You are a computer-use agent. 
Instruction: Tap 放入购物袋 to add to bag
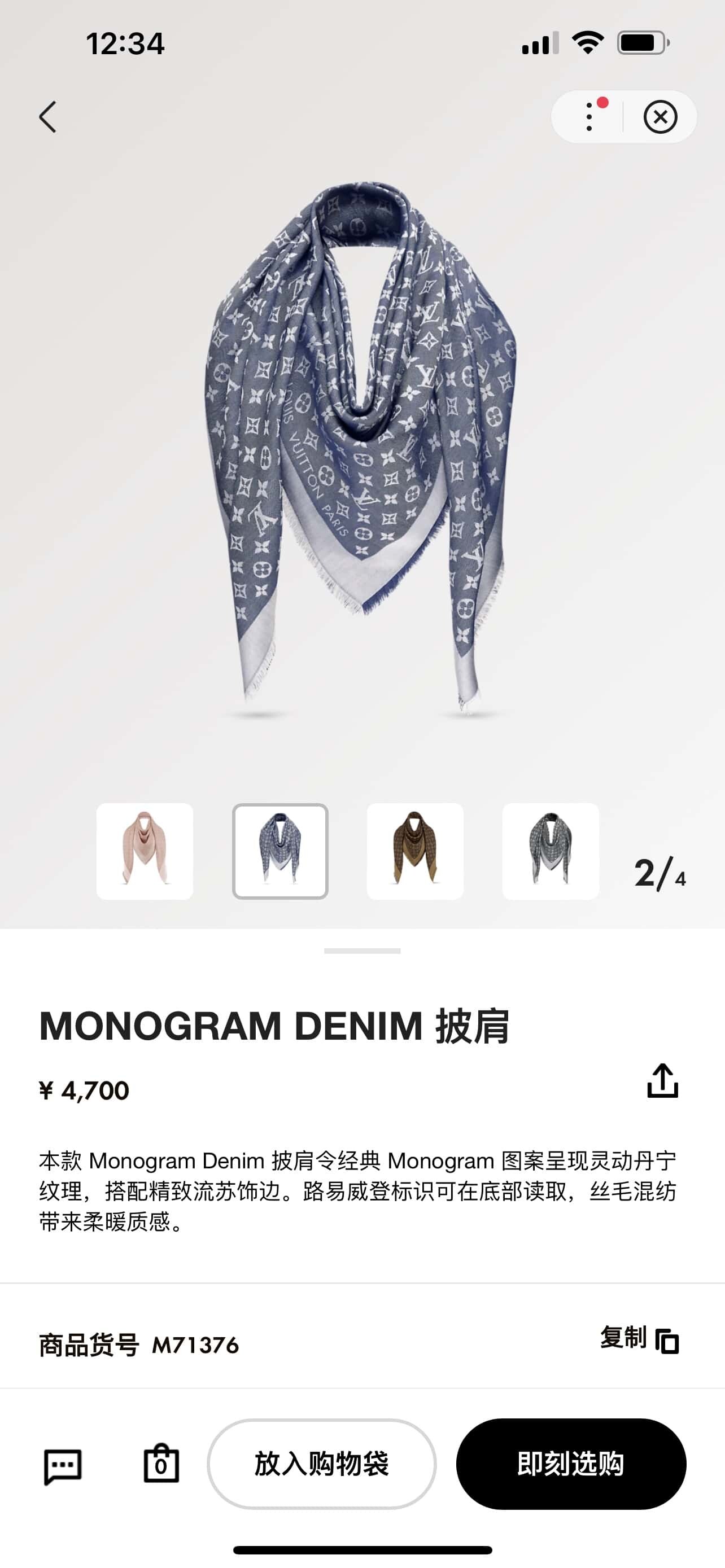pyautogui.click(x=321, y=1464)
